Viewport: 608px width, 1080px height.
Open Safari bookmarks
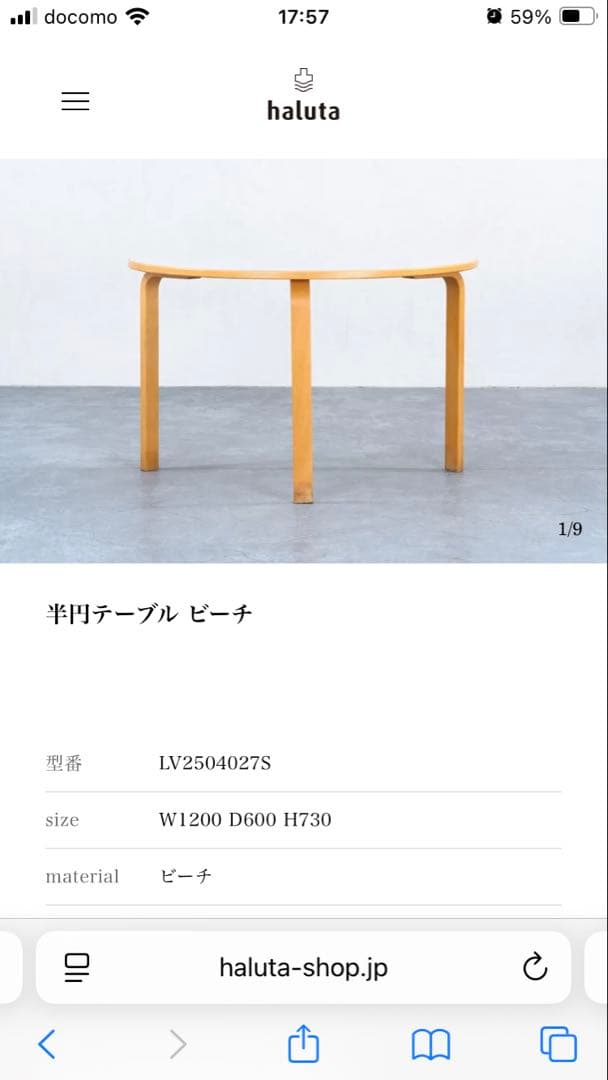(431, 1045)
